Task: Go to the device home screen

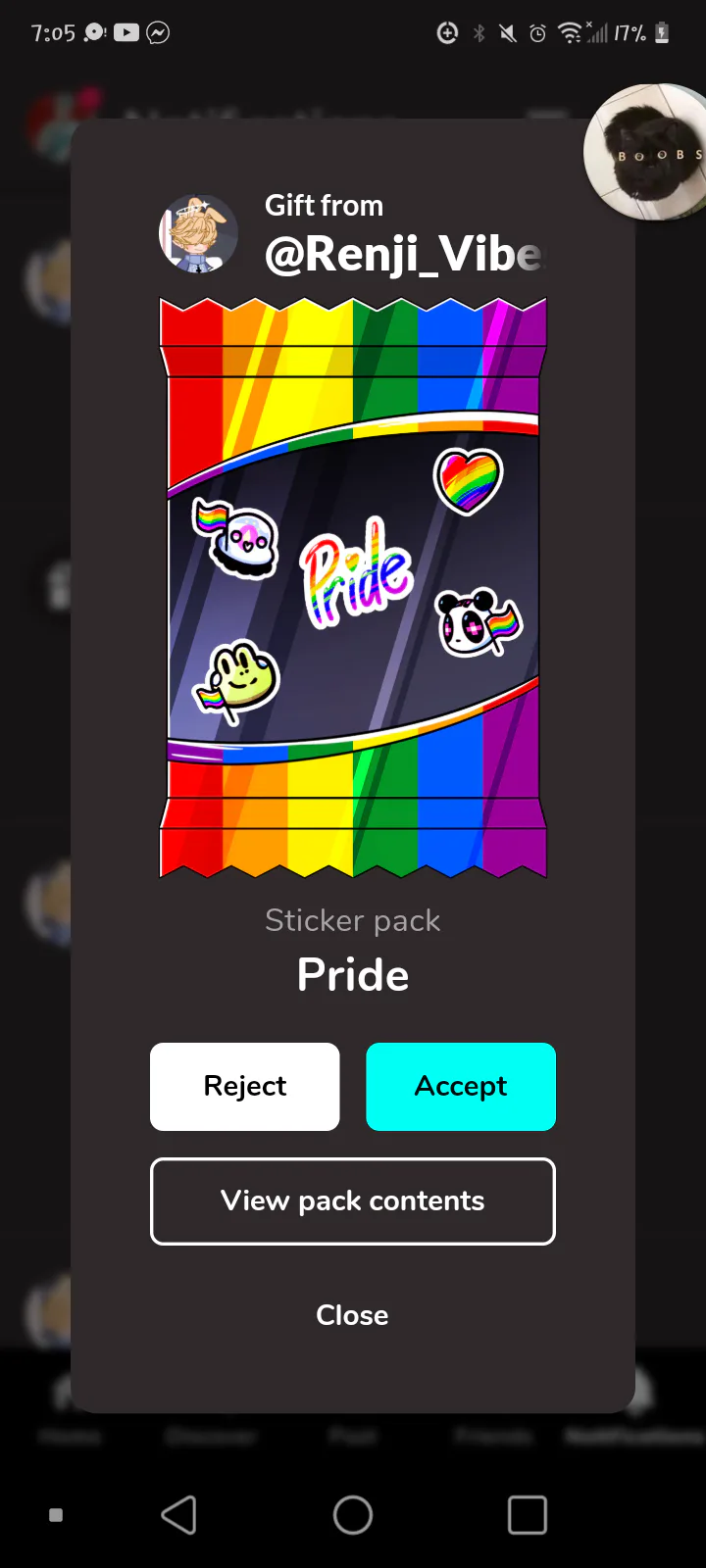Action: tap(353, 1515)
